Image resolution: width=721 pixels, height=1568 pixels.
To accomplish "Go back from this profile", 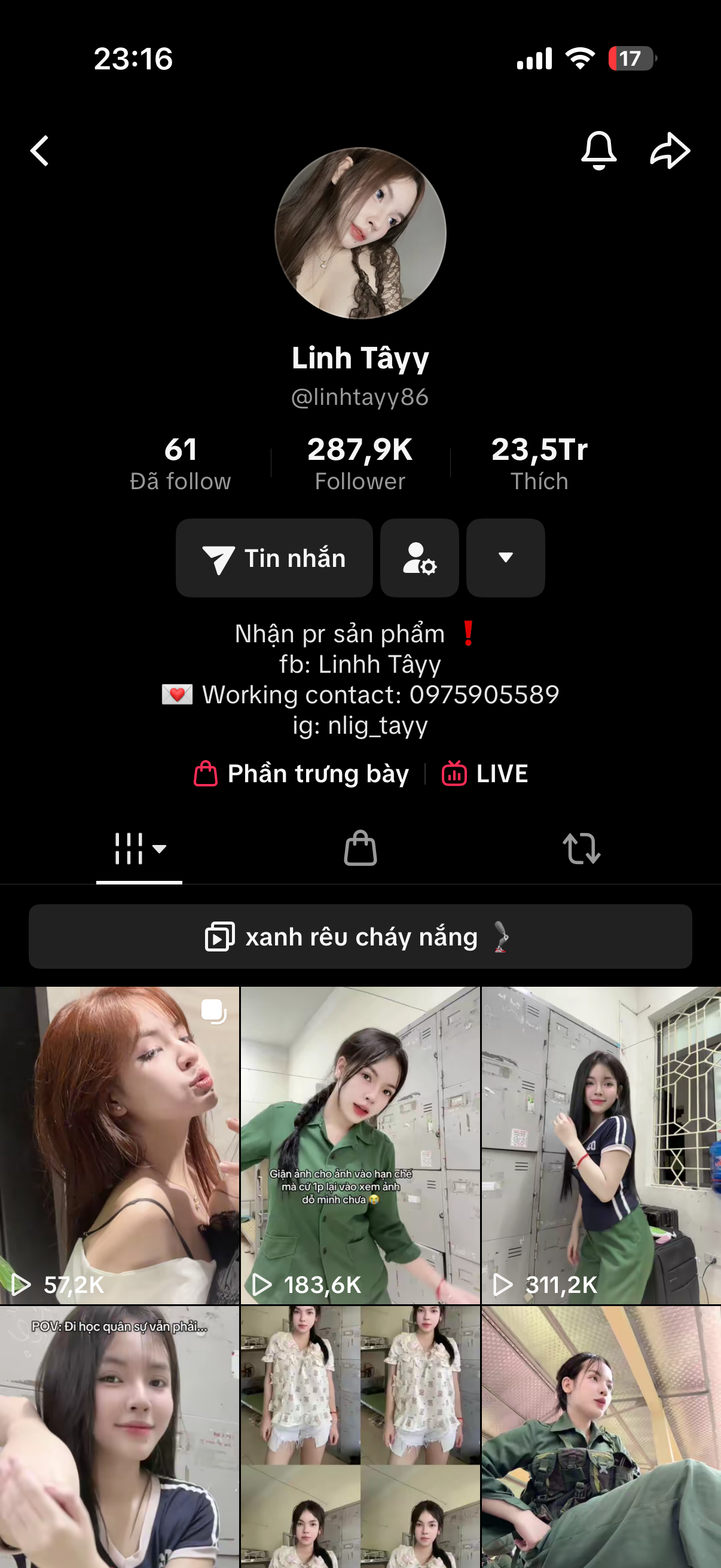I will click(x=40, y=151).
